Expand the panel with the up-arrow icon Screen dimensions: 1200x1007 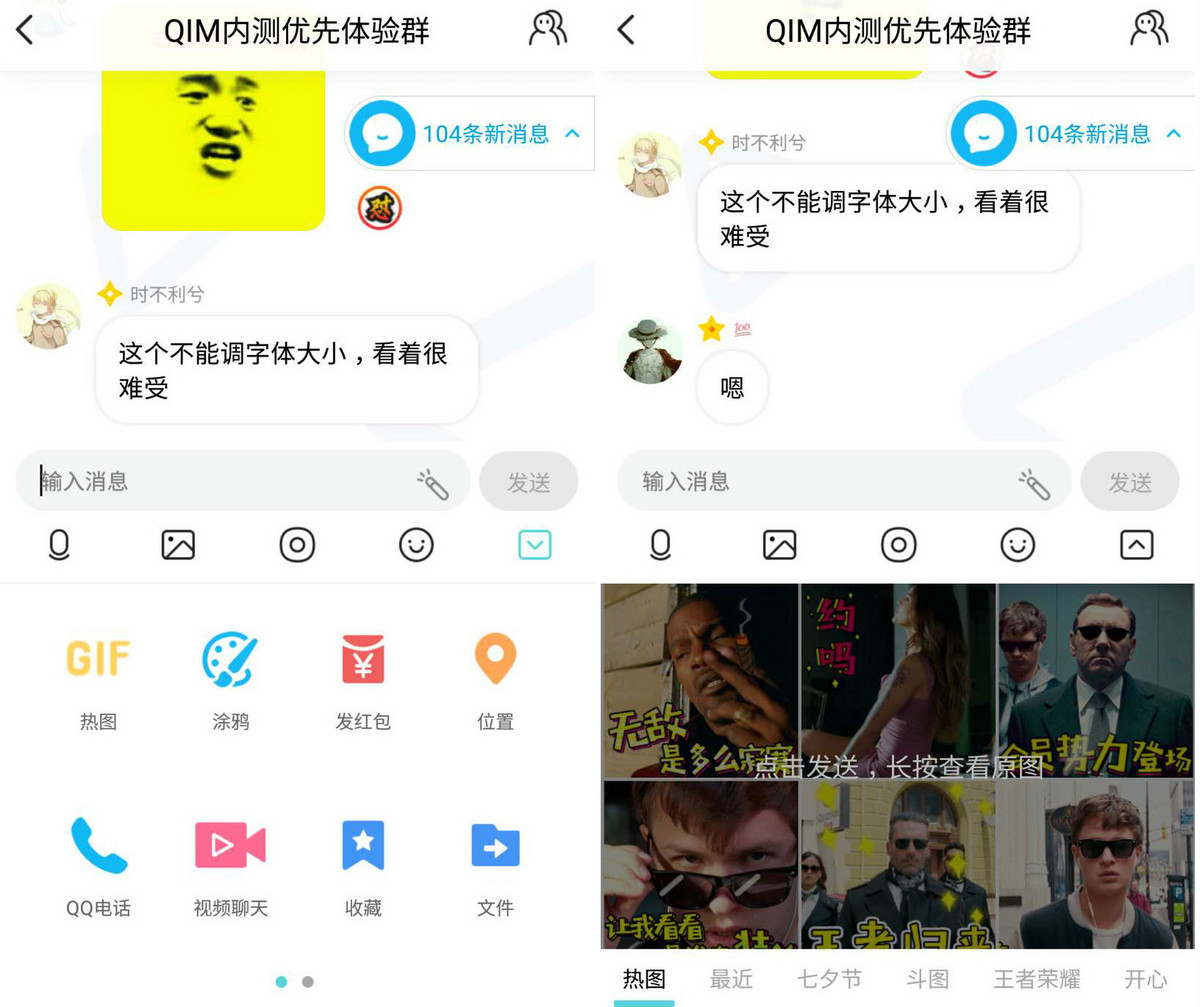[x=1136, y=545]
